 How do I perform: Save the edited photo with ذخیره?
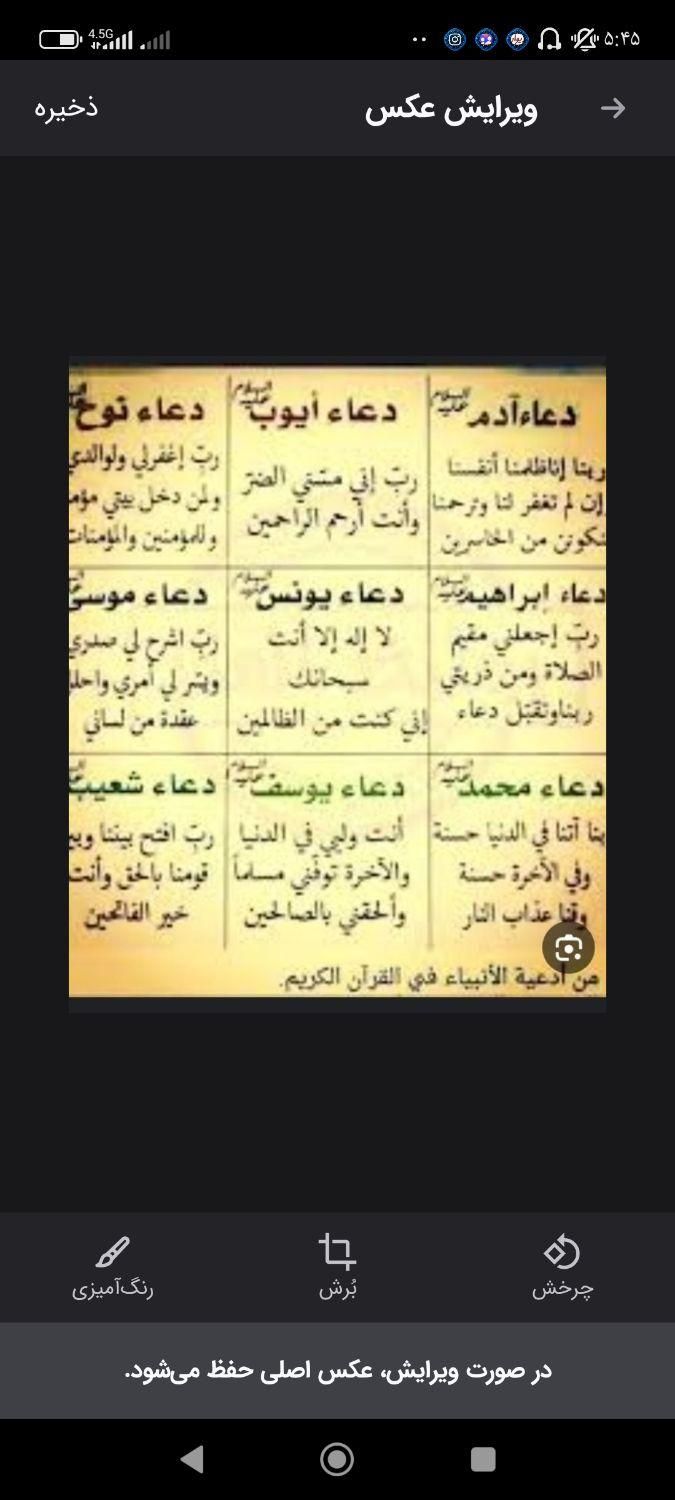pyautogui.click(x=66, y=108)
